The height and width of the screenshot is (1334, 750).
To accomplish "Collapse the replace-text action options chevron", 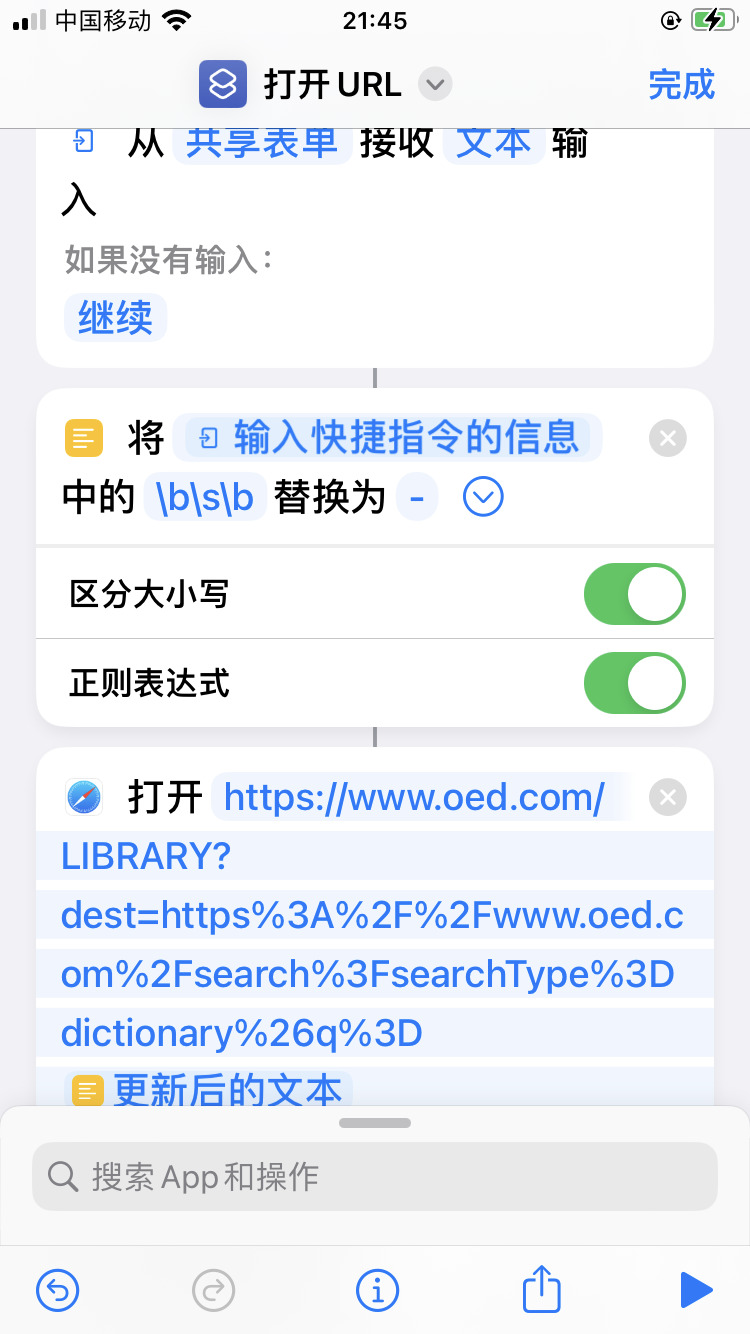I will click(x=483, y=497).
